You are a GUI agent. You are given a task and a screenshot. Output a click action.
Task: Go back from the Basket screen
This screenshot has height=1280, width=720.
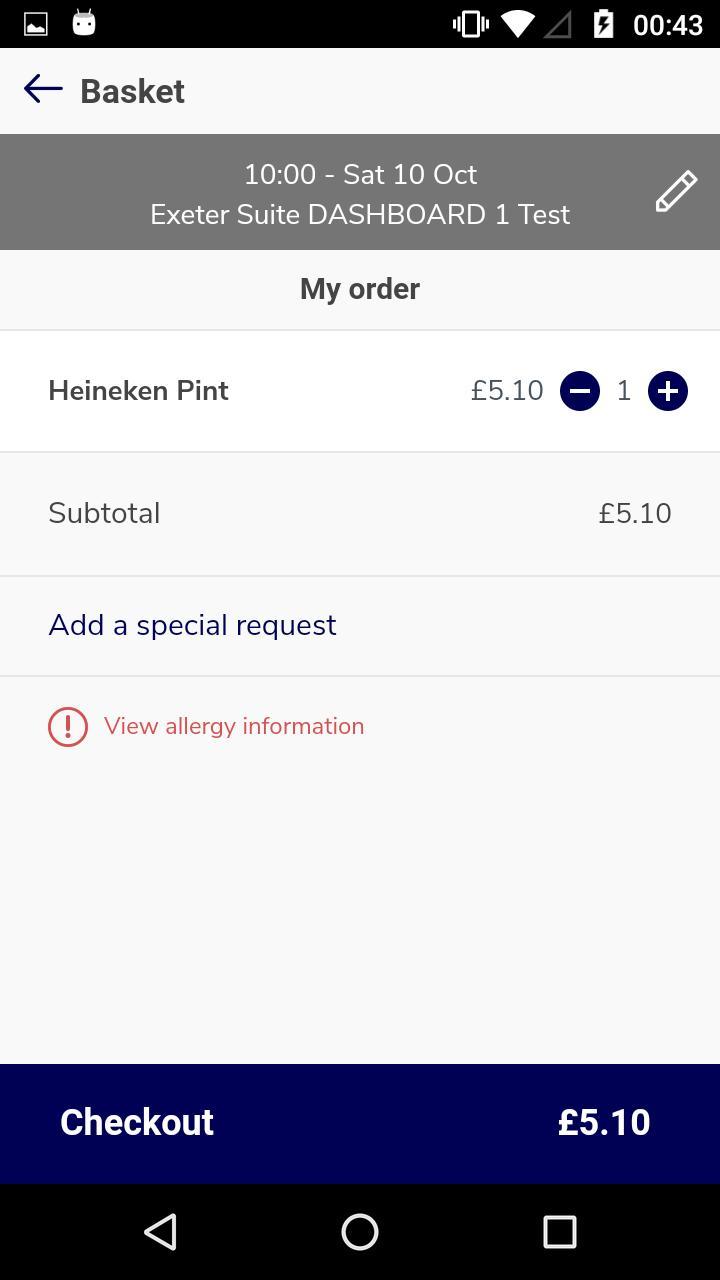[43, 90]
